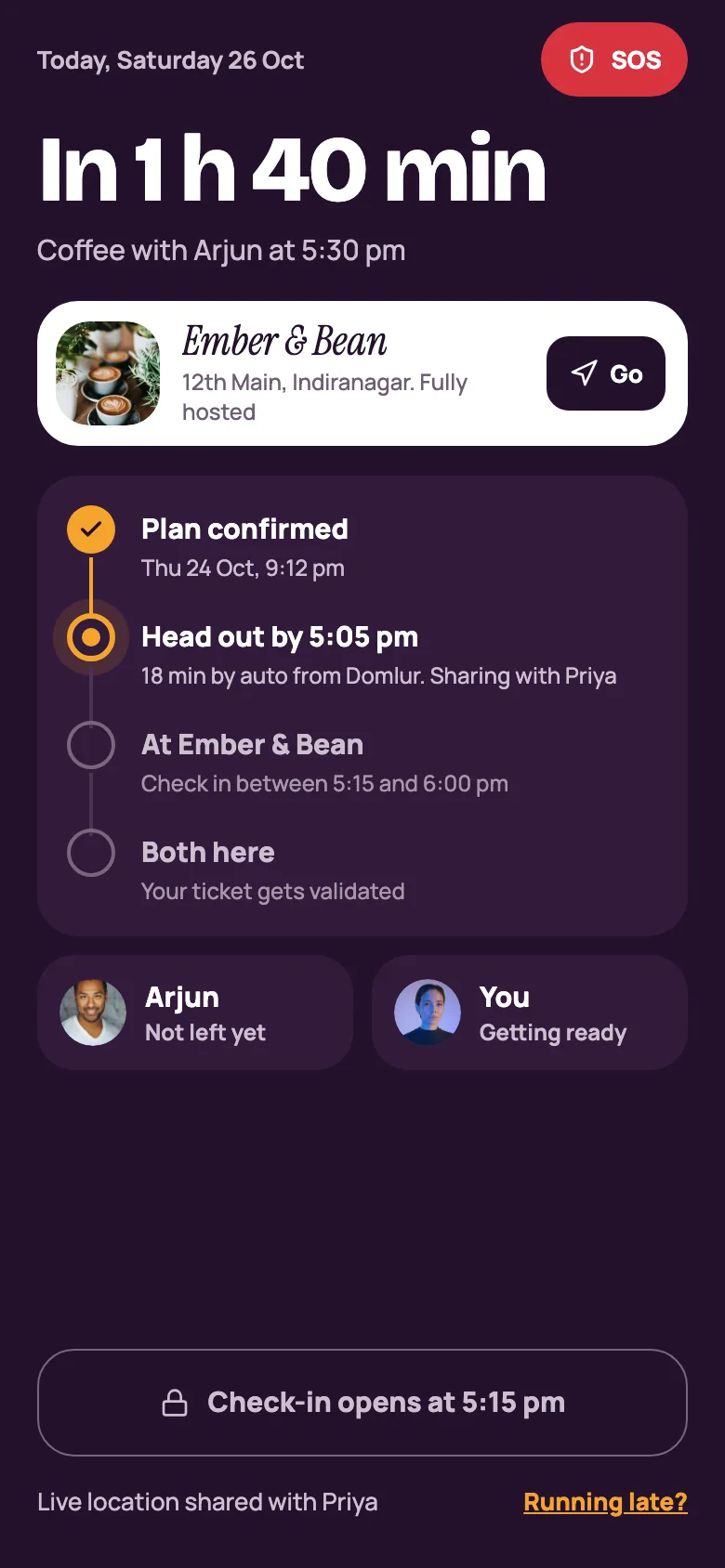Follow the Running late? link
The height and width of the screenshot is (1568, 725).
pos(605,1502)
